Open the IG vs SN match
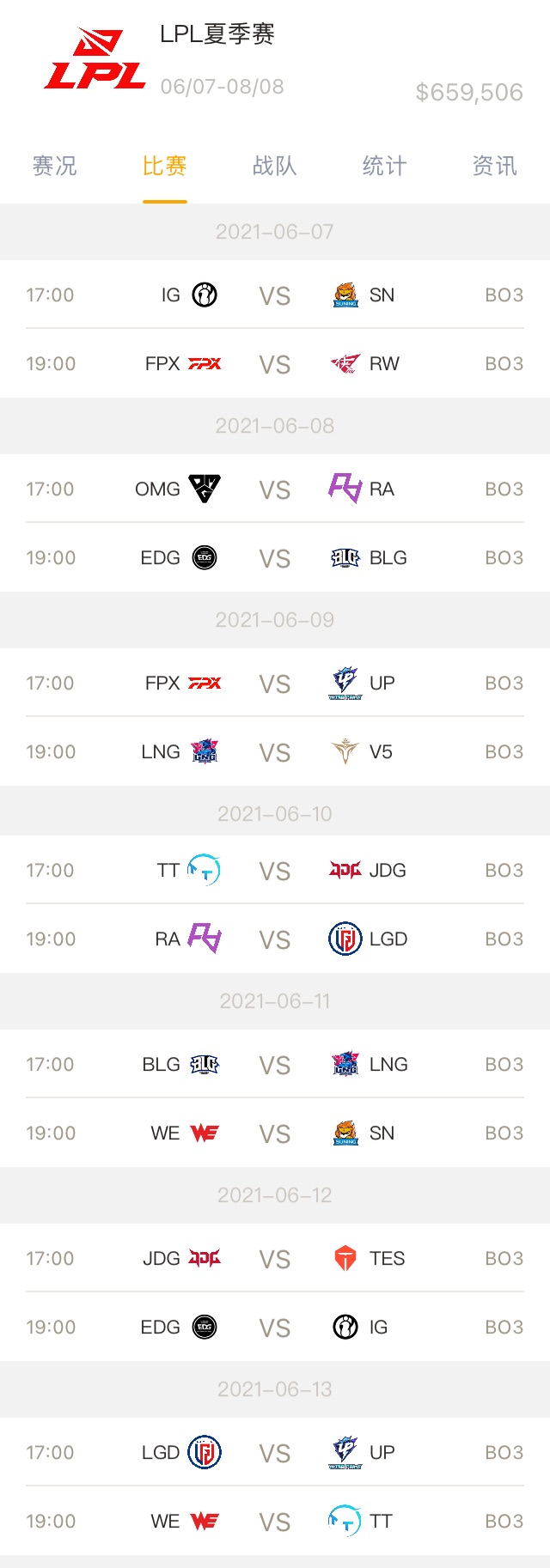This screenshot has width=550, height=1568. click(275, 295)
